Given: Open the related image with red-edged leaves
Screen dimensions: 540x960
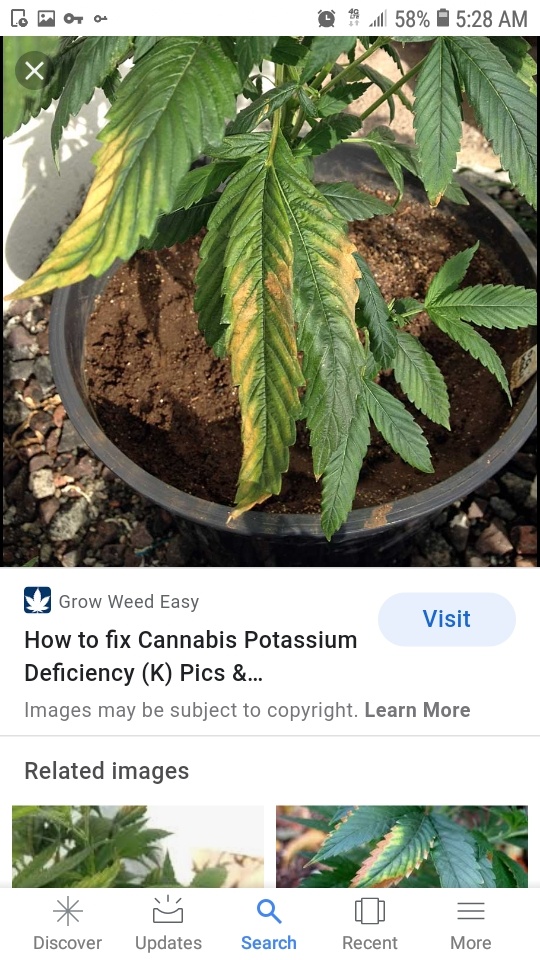Looking at the screenshot, I should coord(402,847).
